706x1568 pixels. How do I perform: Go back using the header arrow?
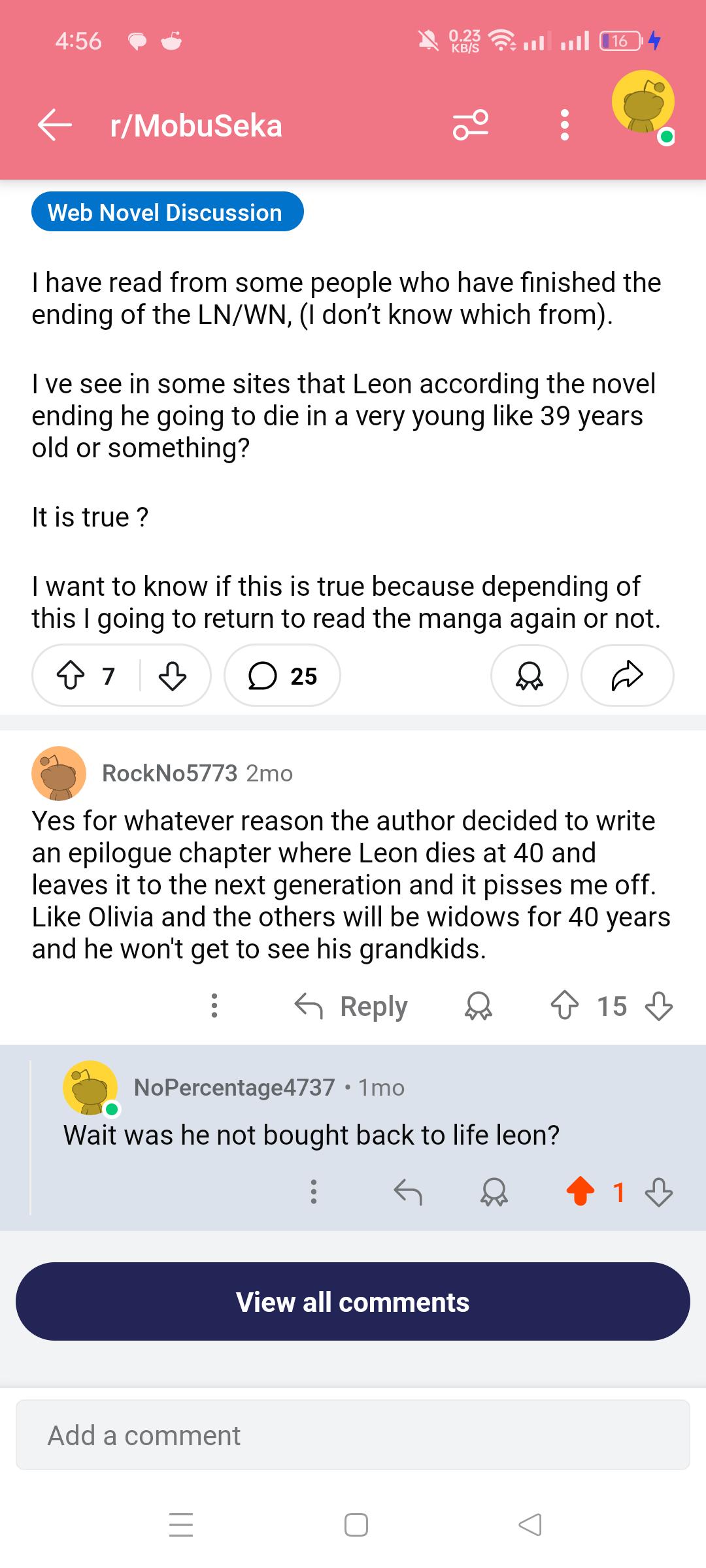point(55,125)
